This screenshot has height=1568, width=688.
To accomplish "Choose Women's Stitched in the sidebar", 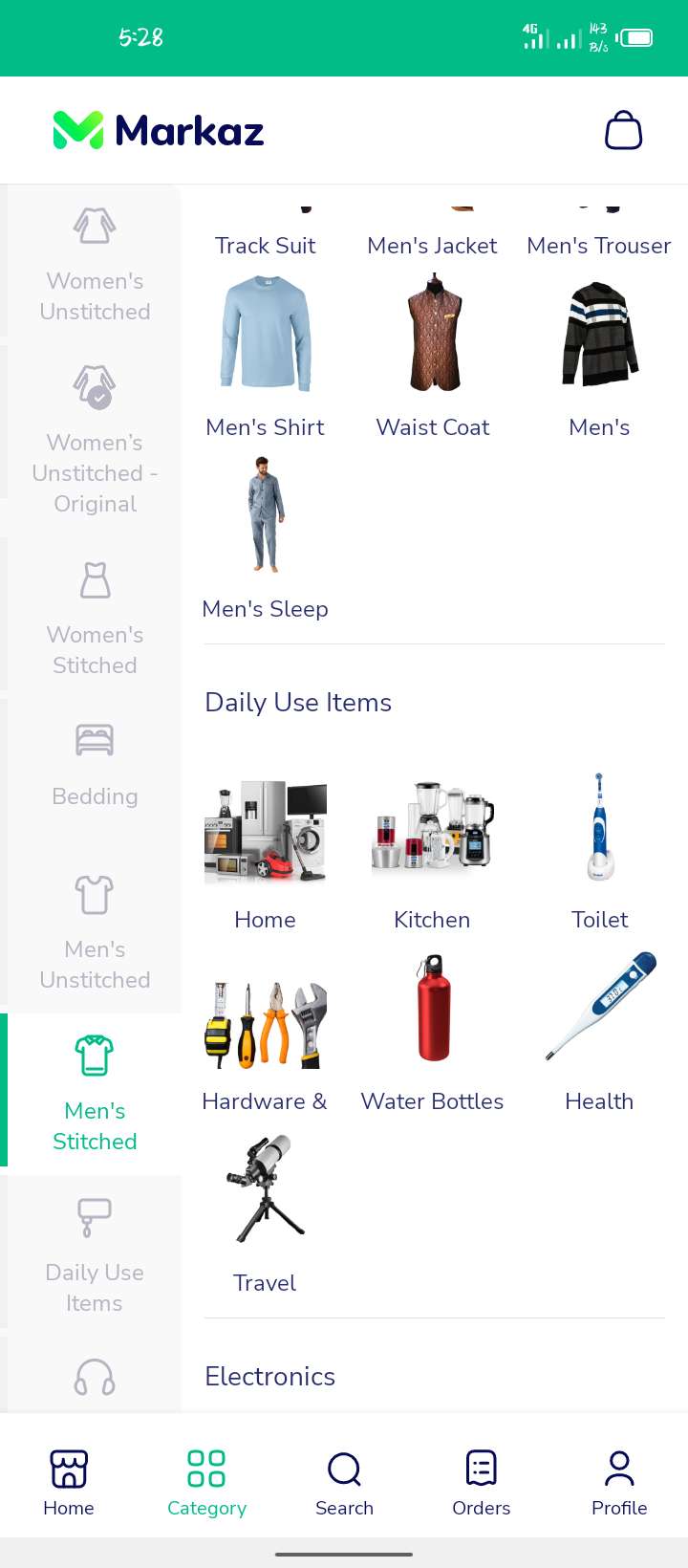I will [95, 618].
